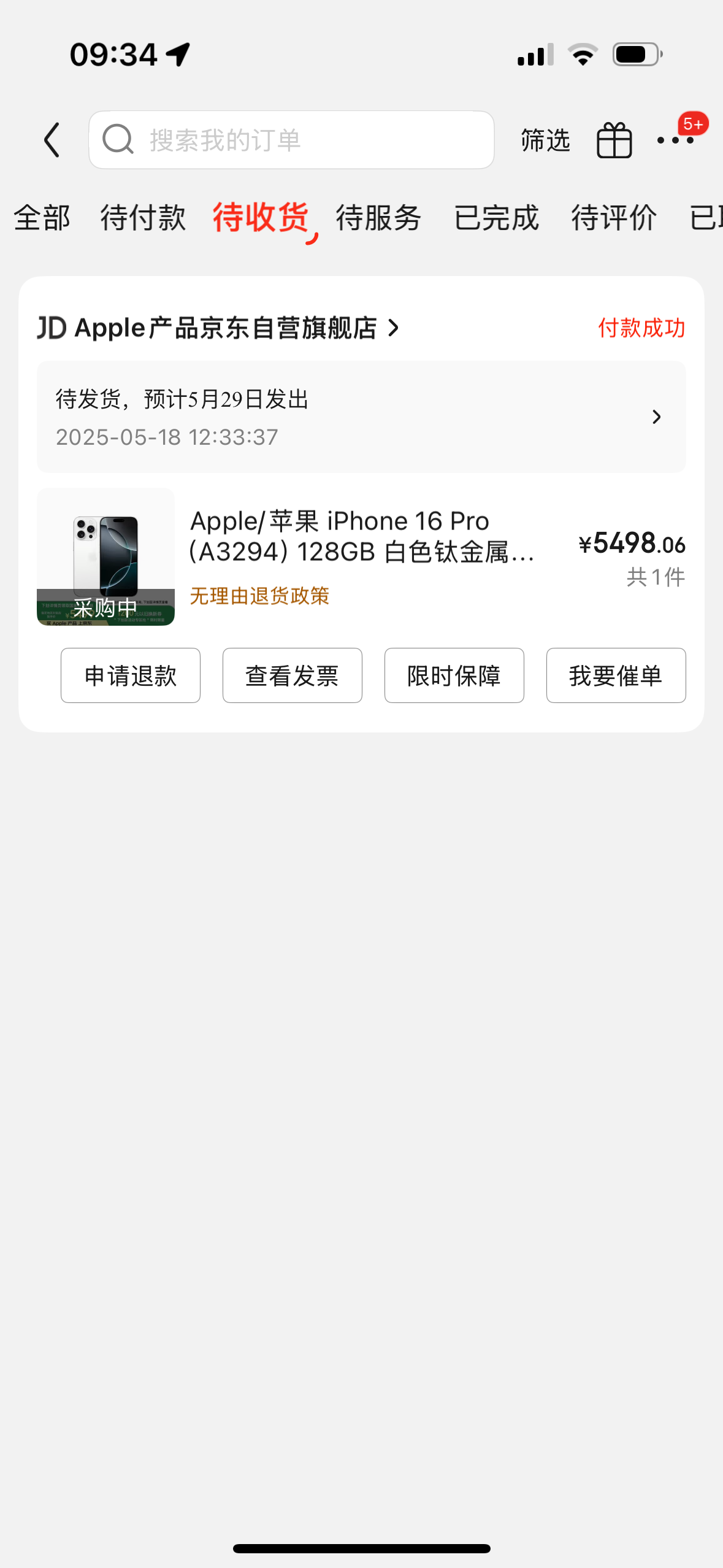View shipping status 待发货 details
Image resolution: width=723 pixels, height=1568 pixels.
(361, 417)
